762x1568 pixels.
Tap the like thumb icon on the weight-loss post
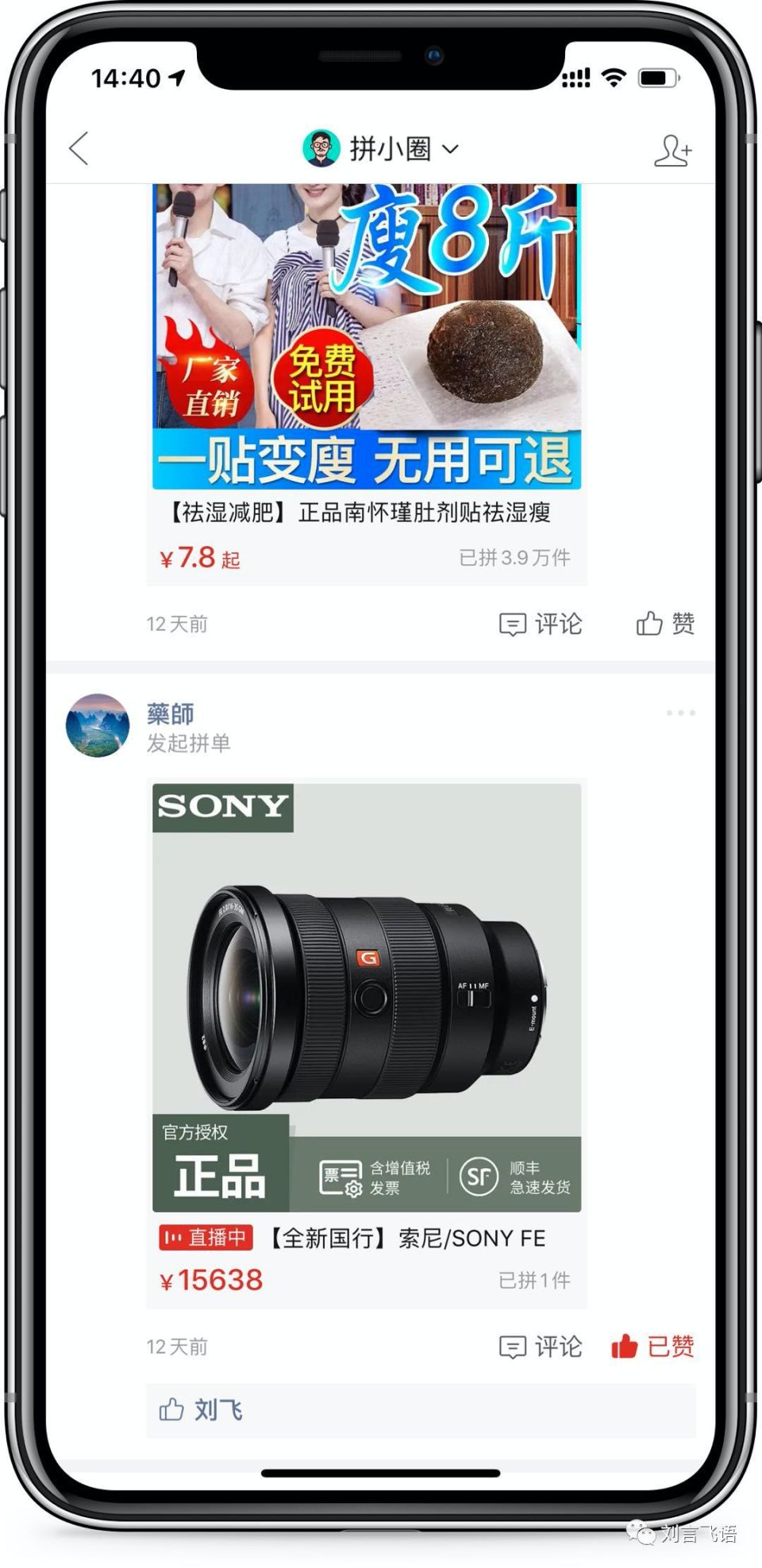pos(649,624)
